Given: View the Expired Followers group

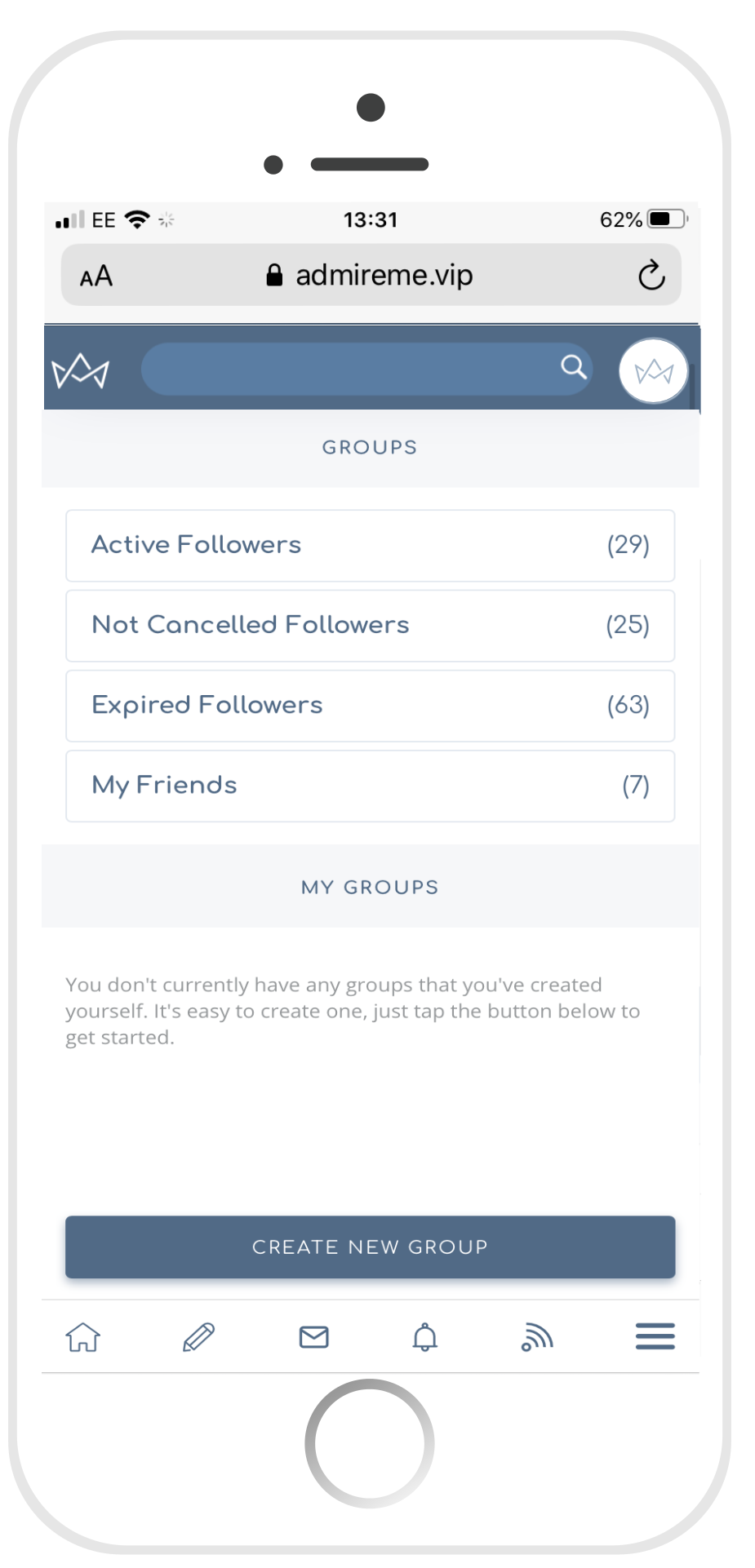Looking at the screenshot, I should click(x=370, y=705).
